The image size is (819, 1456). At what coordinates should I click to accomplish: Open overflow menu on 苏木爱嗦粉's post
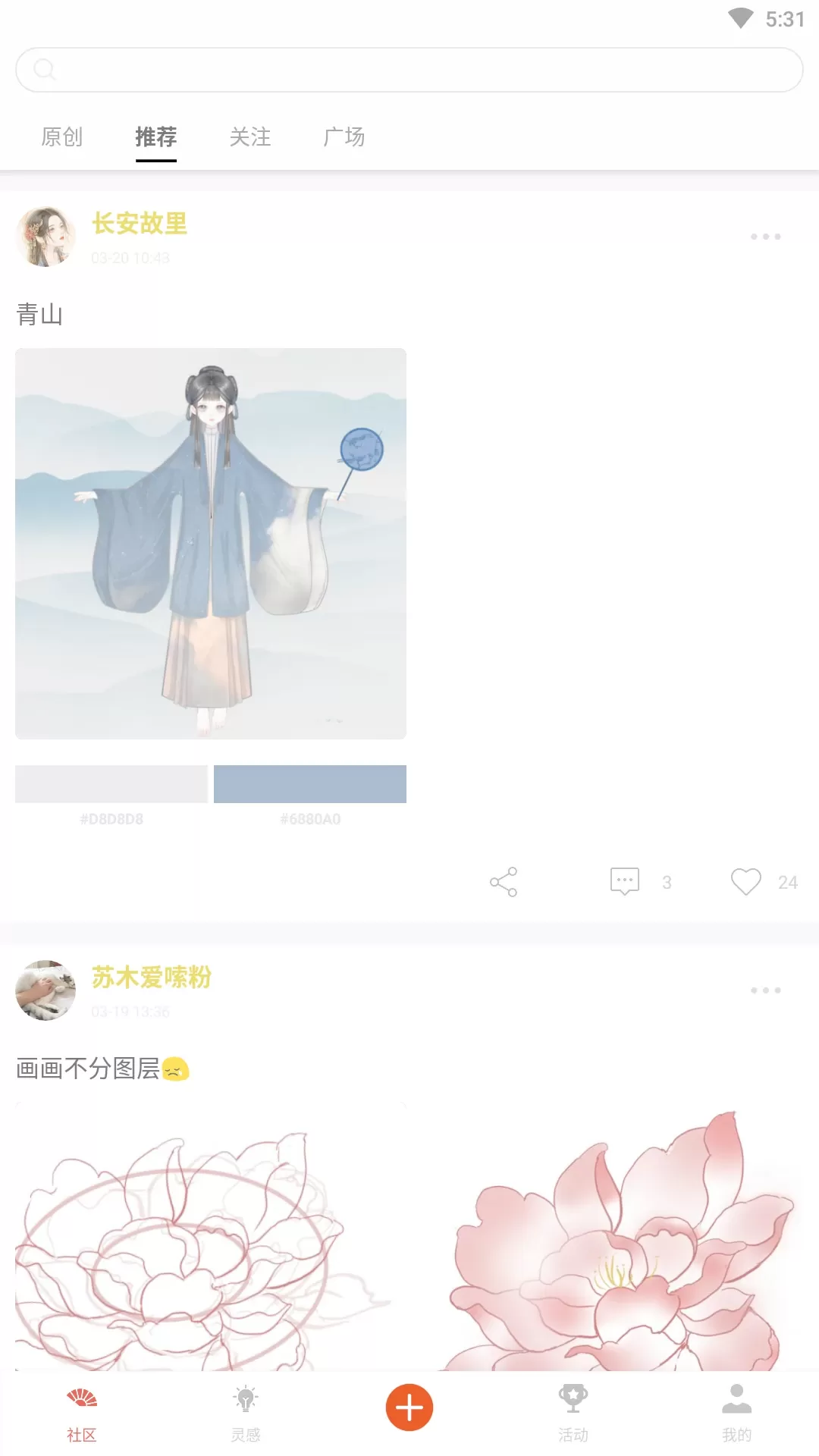[765, 990]
